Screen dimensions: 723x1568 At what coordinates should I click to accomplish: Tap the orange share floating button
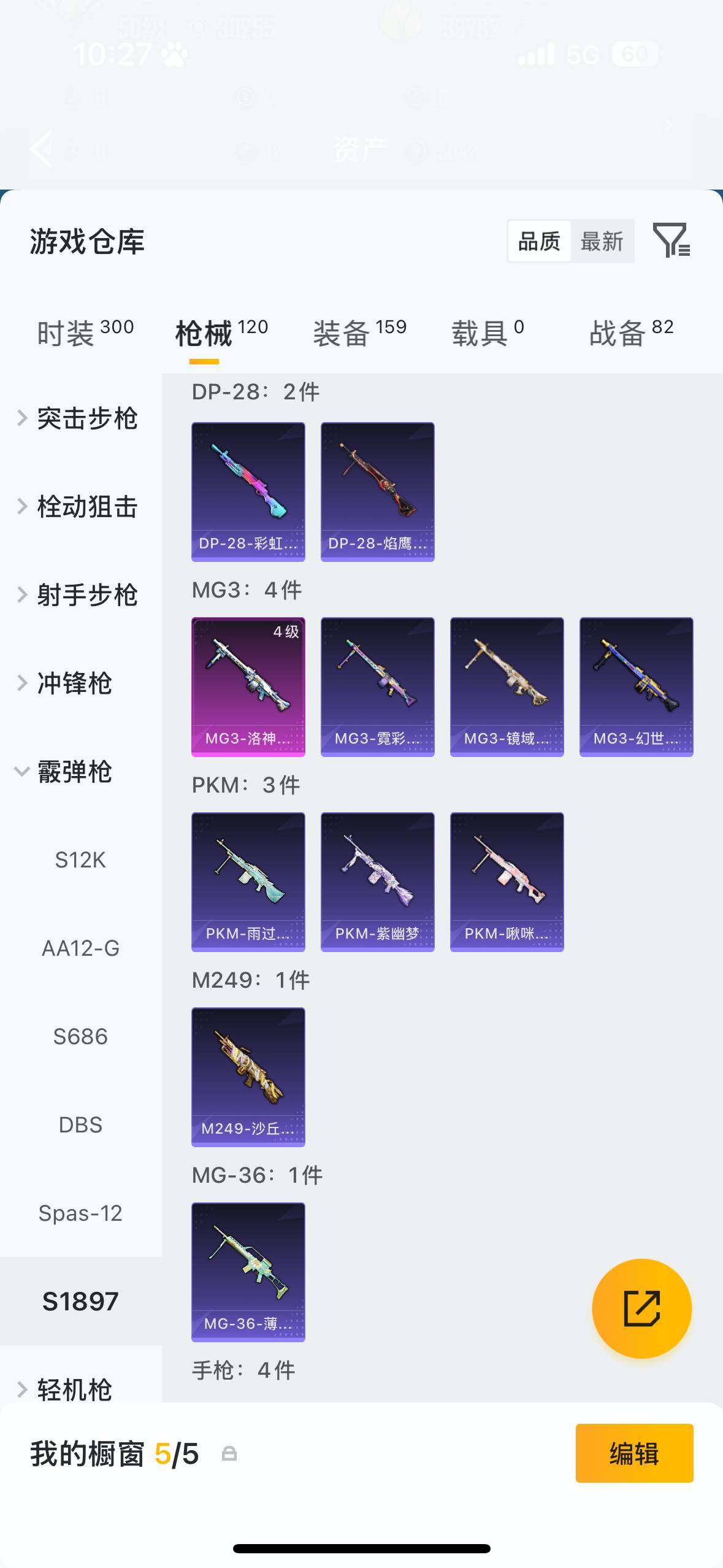point(641,1309)
